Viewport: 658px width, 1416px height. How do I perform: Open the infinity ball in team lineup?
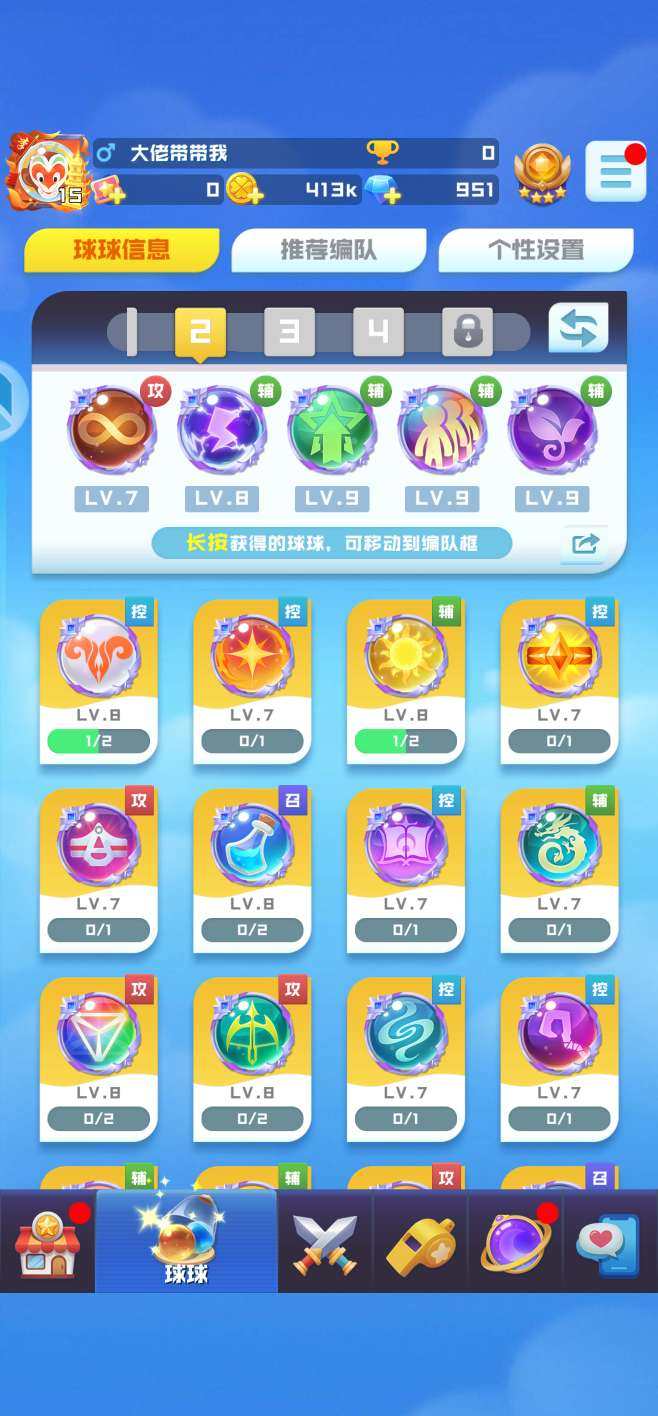[x=111, y=431]
